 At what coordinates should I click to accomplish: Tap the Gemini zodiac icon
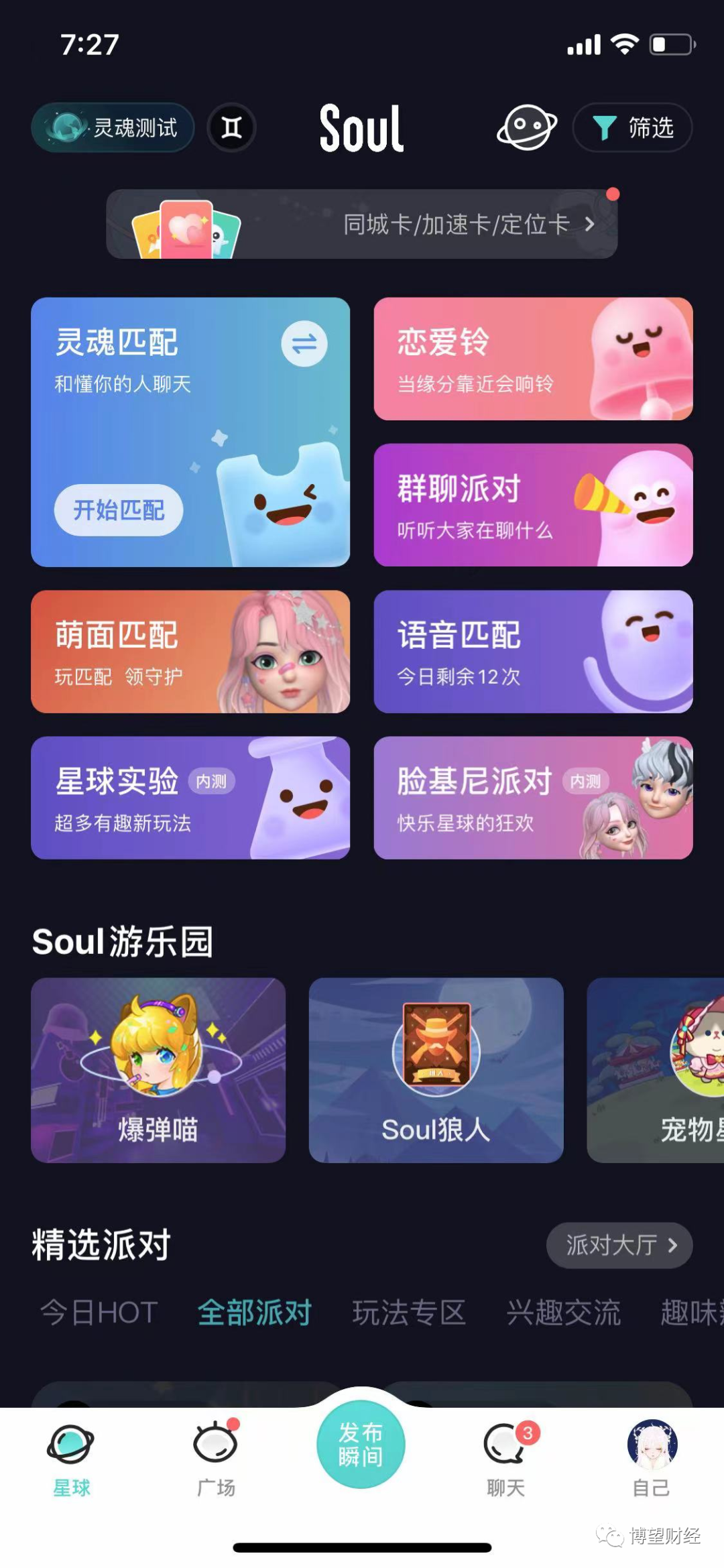tap(231, 127)
